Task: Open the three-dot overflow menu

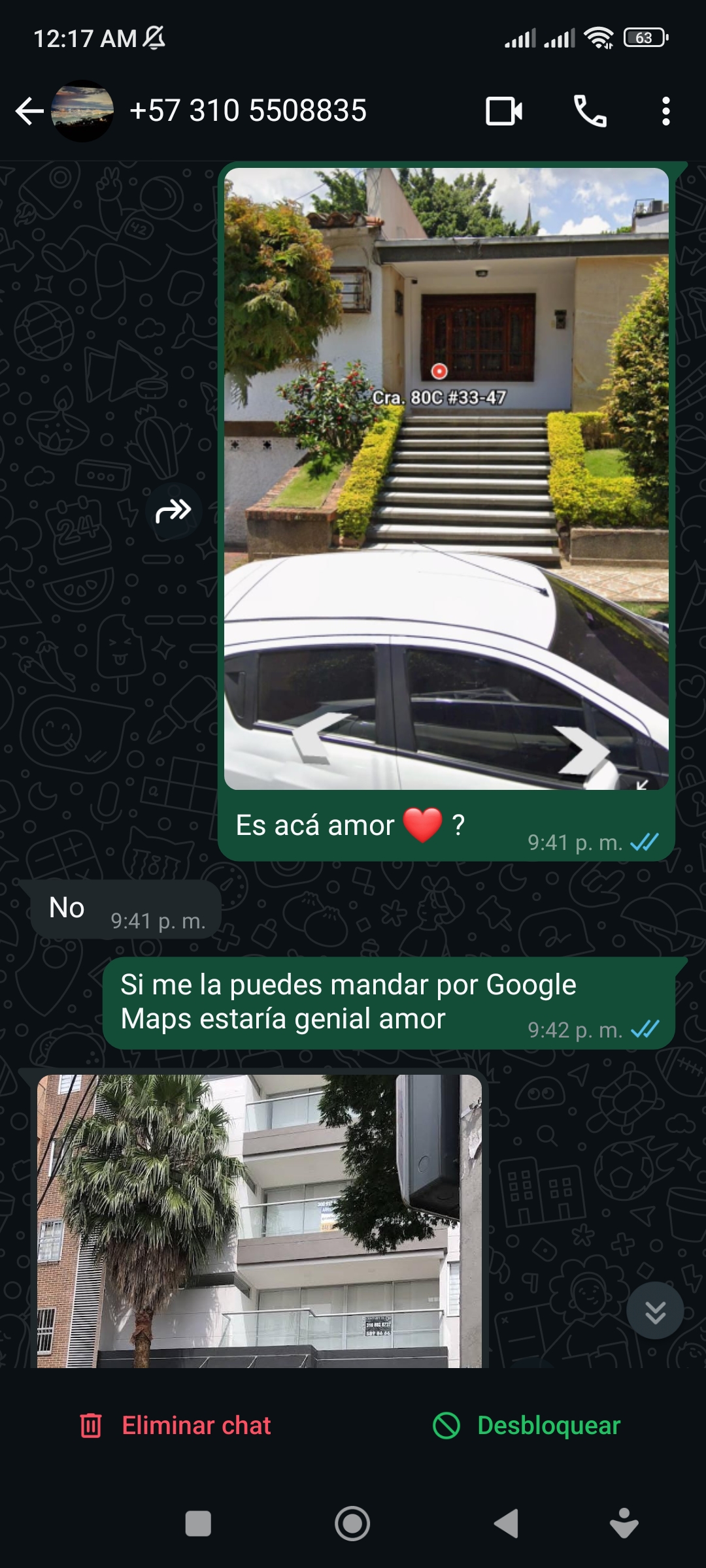Action: tap(665, 111)
